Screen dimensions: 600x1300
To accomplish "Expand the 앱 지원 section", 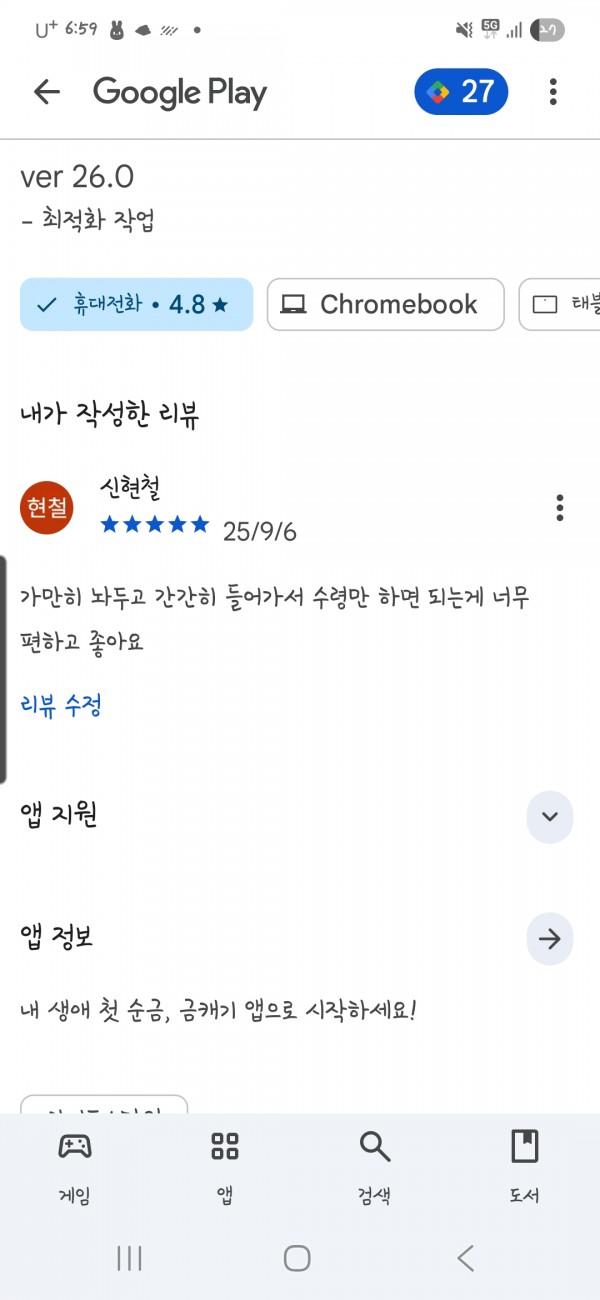I will pos(549,816).
